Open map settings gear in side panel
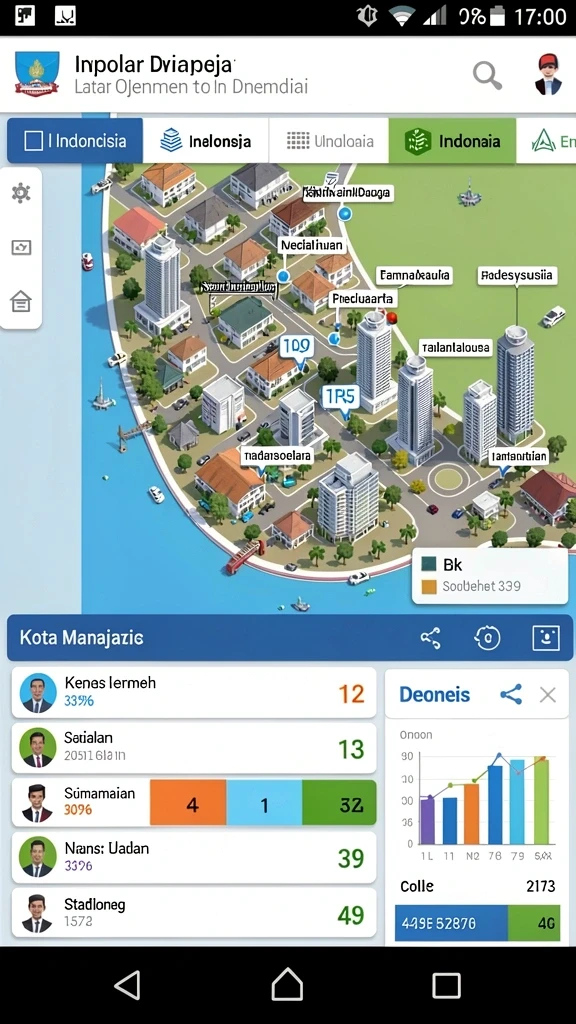Image resolution: width=576 pixels, height=1024 pixels. (x=21, y=193)
